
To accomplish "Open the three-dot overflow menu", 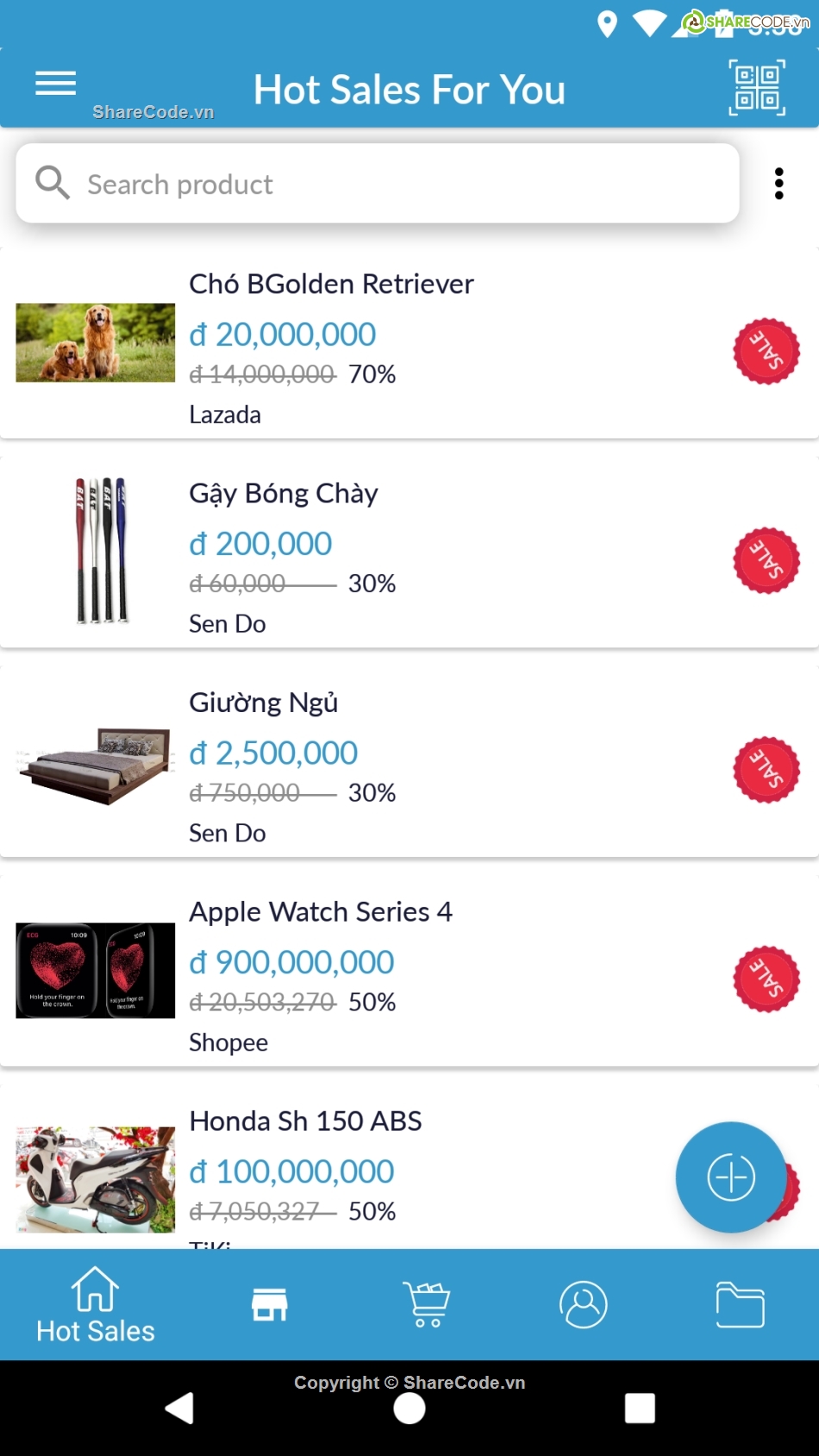I will [778, 184].
